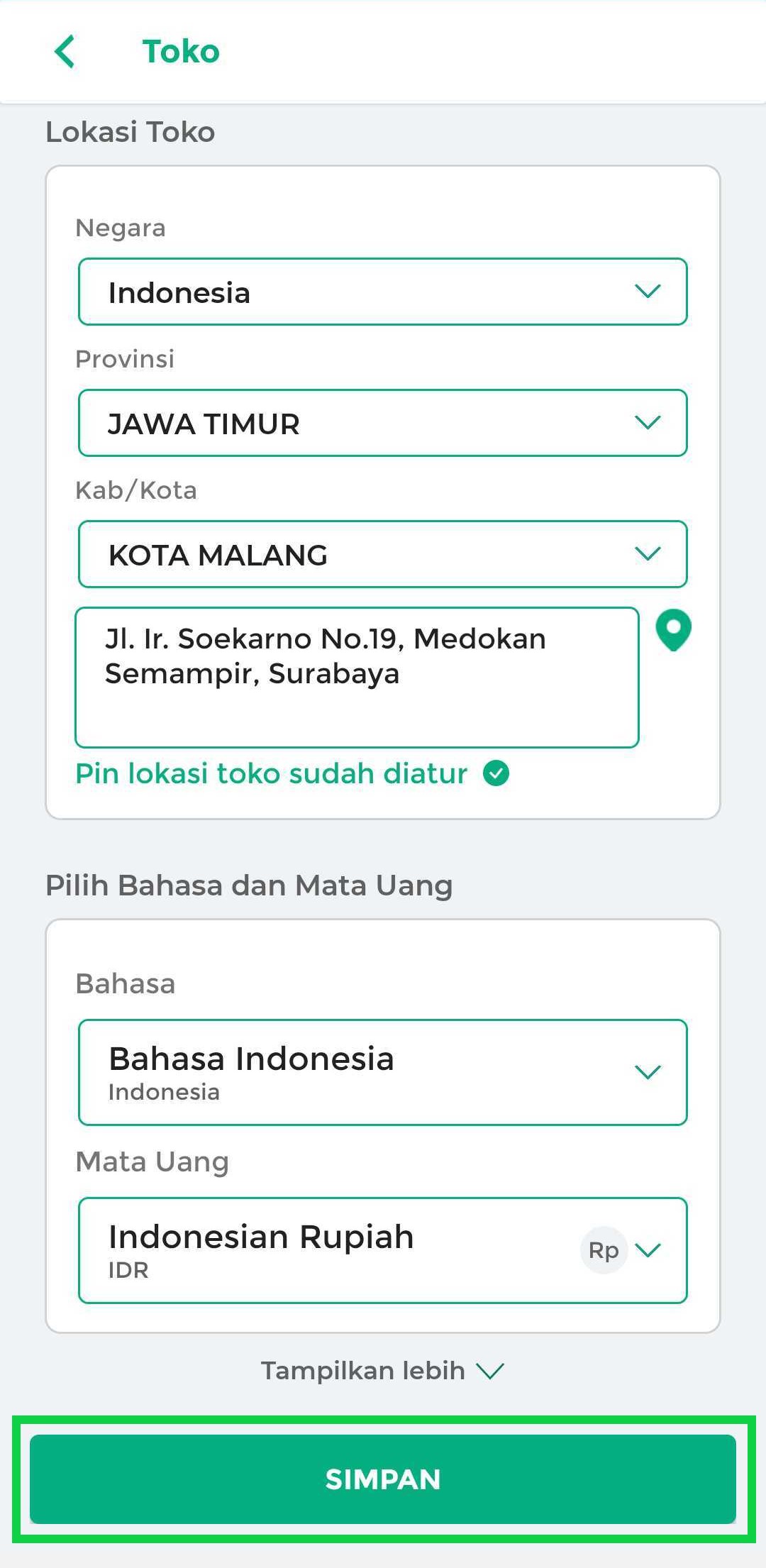This screenshot has height=1568, width=766.
Task: Open the Negara dropdown showing Indonesia
Action: 383,292
